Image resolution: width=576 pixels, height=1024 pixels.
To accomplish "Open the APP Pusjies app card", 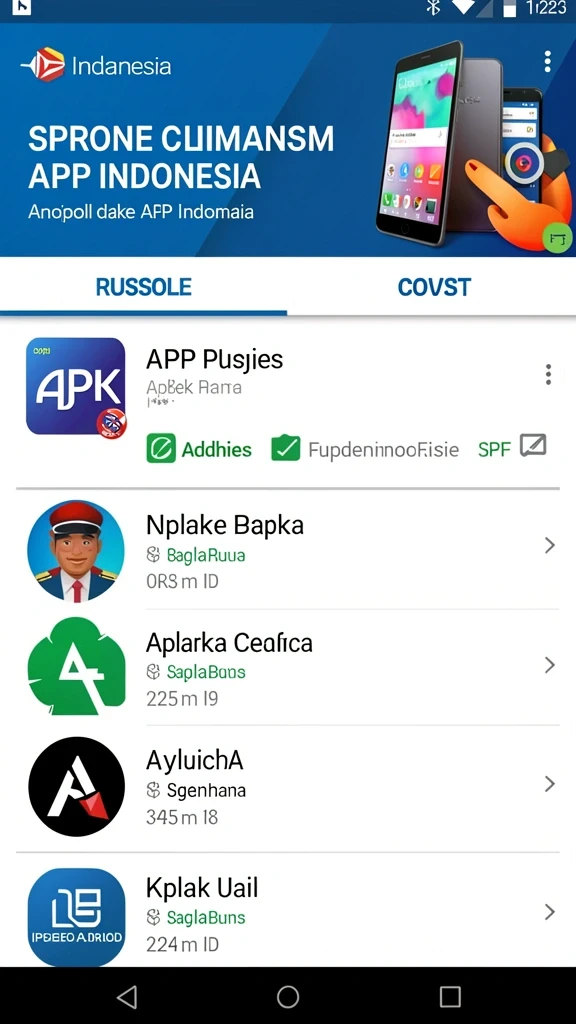I will pyautogui.click(x=287, y=401).
